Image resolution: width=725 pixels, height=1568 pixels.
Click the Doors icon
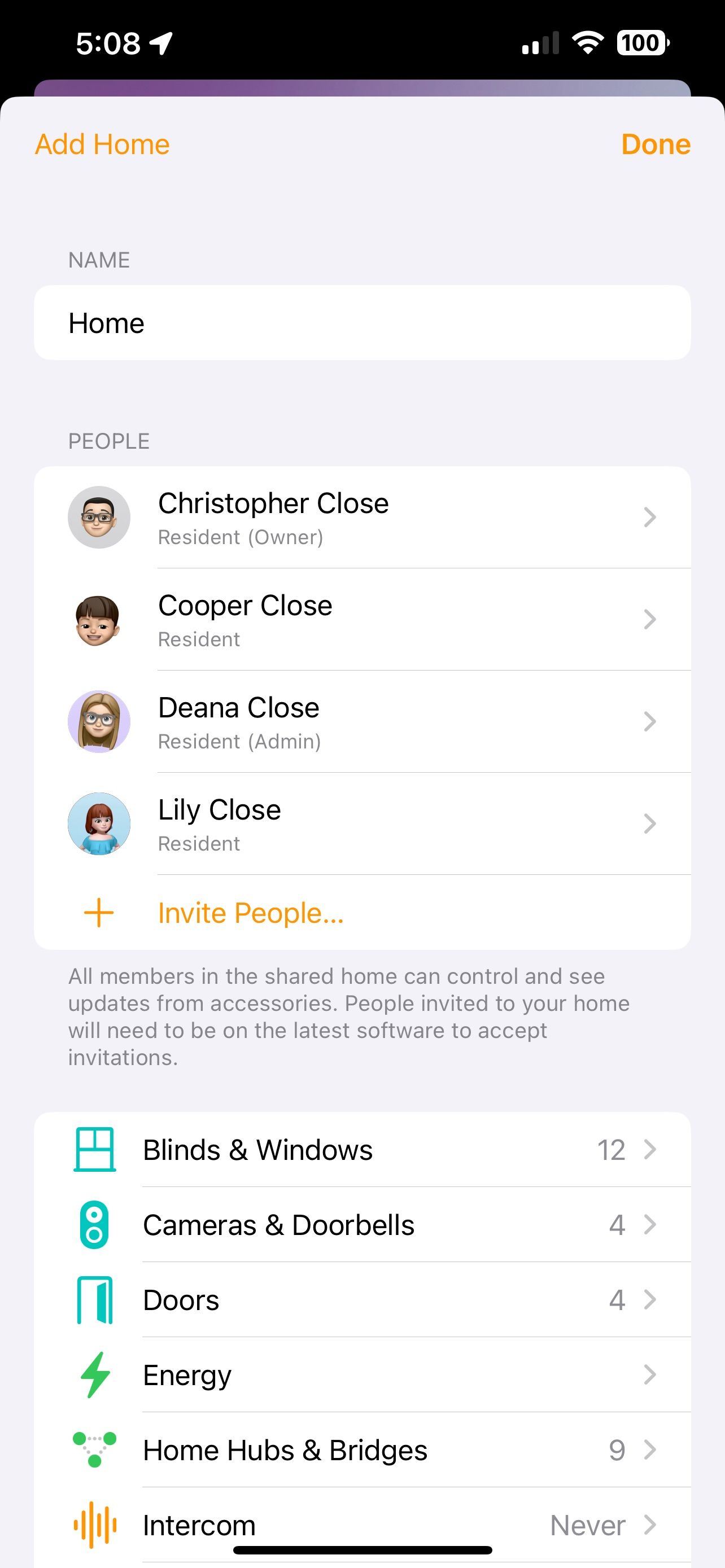pos(96,1300)
